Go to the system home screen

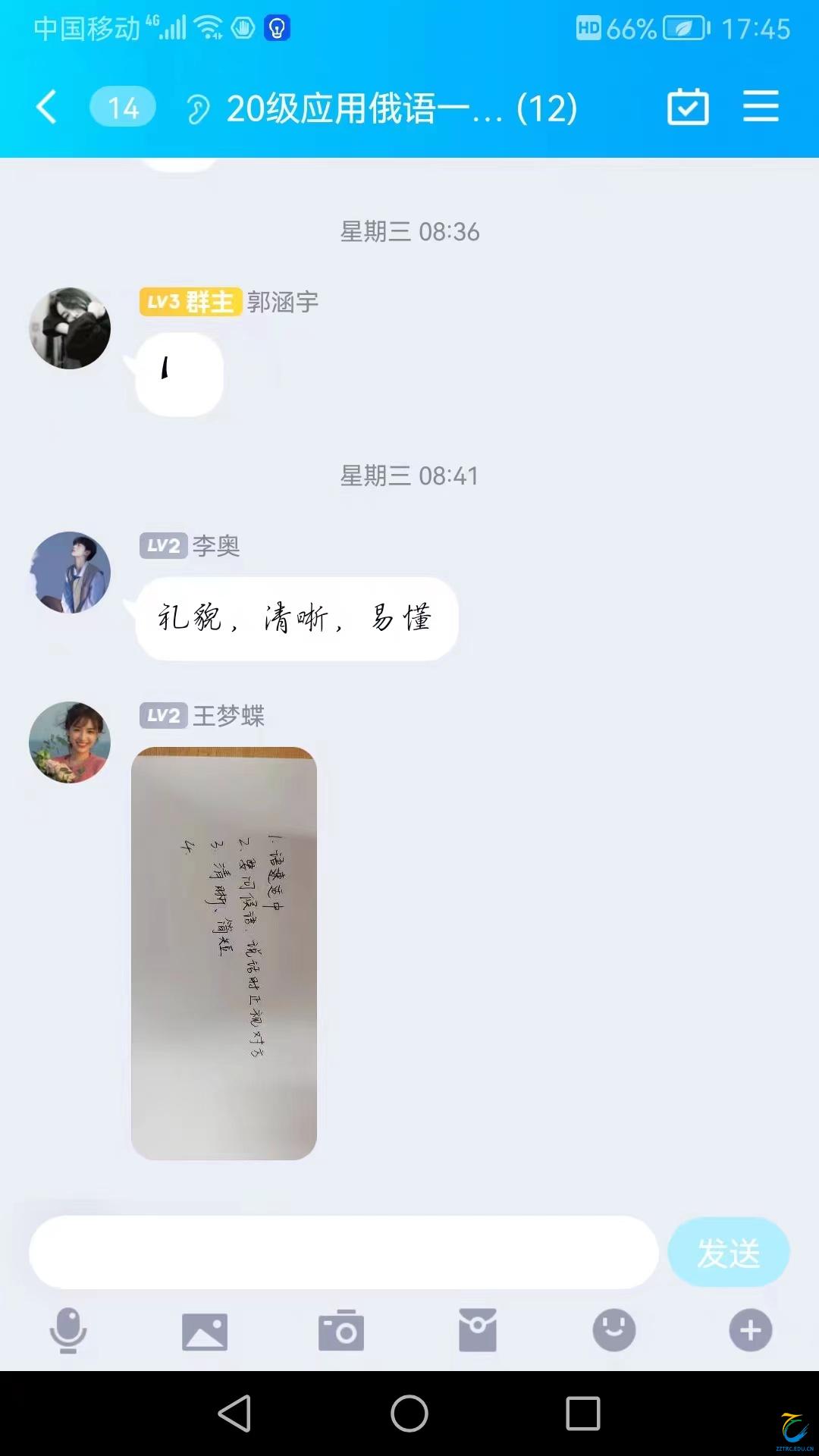point(409,1414)
